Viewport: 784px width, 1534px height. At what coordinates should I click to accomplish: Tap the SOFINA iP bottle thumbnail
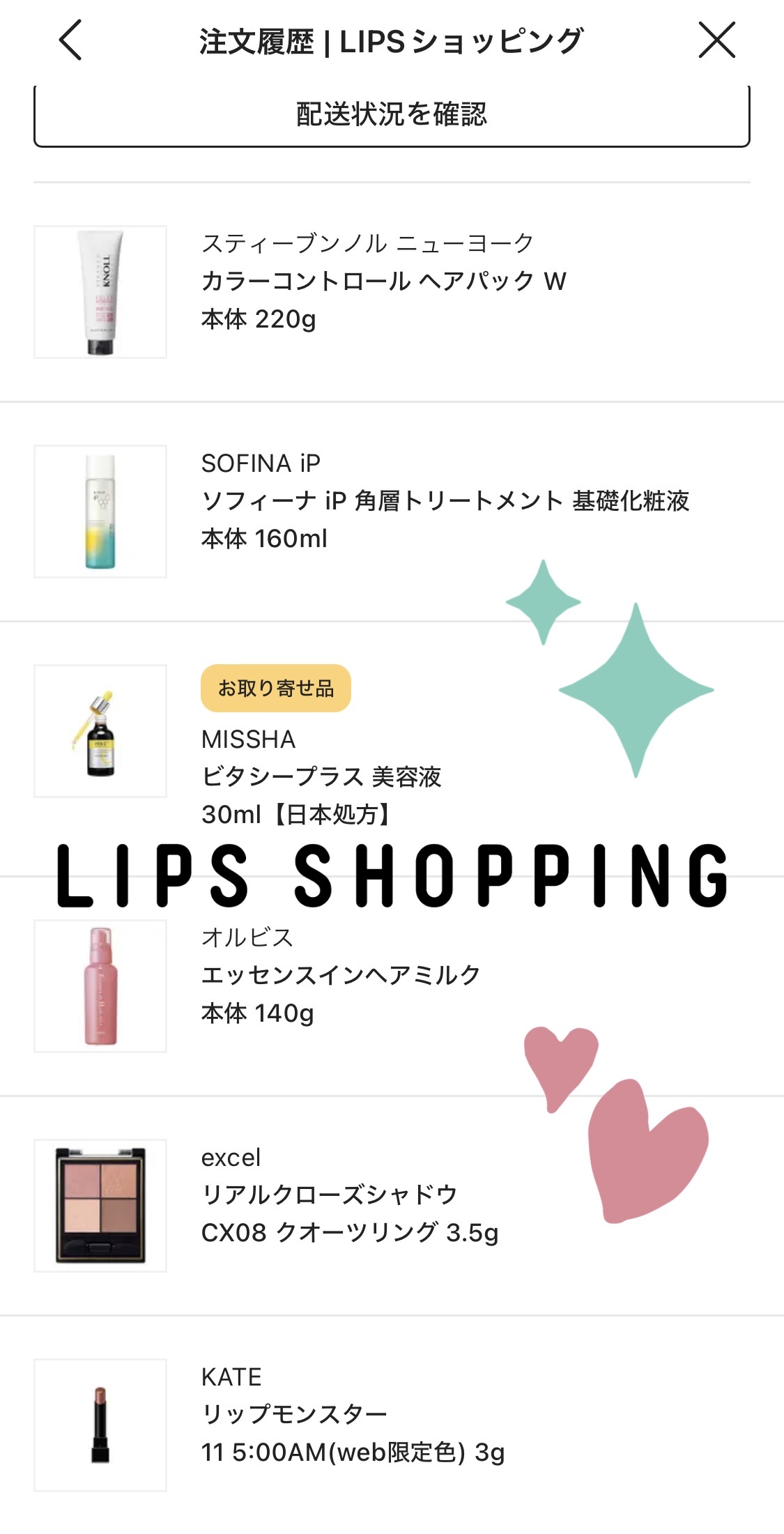point(100,510)
